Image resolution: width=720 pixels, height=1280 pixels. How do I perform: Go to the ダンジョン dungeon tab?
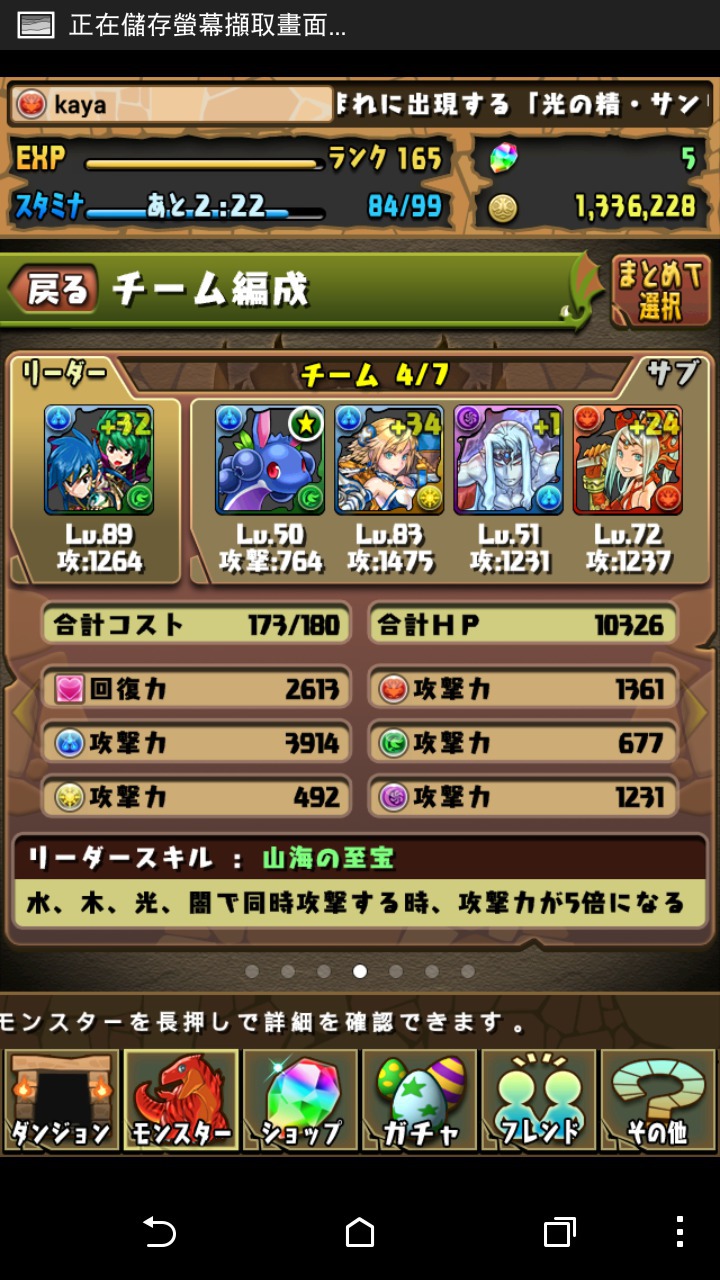61,1100
